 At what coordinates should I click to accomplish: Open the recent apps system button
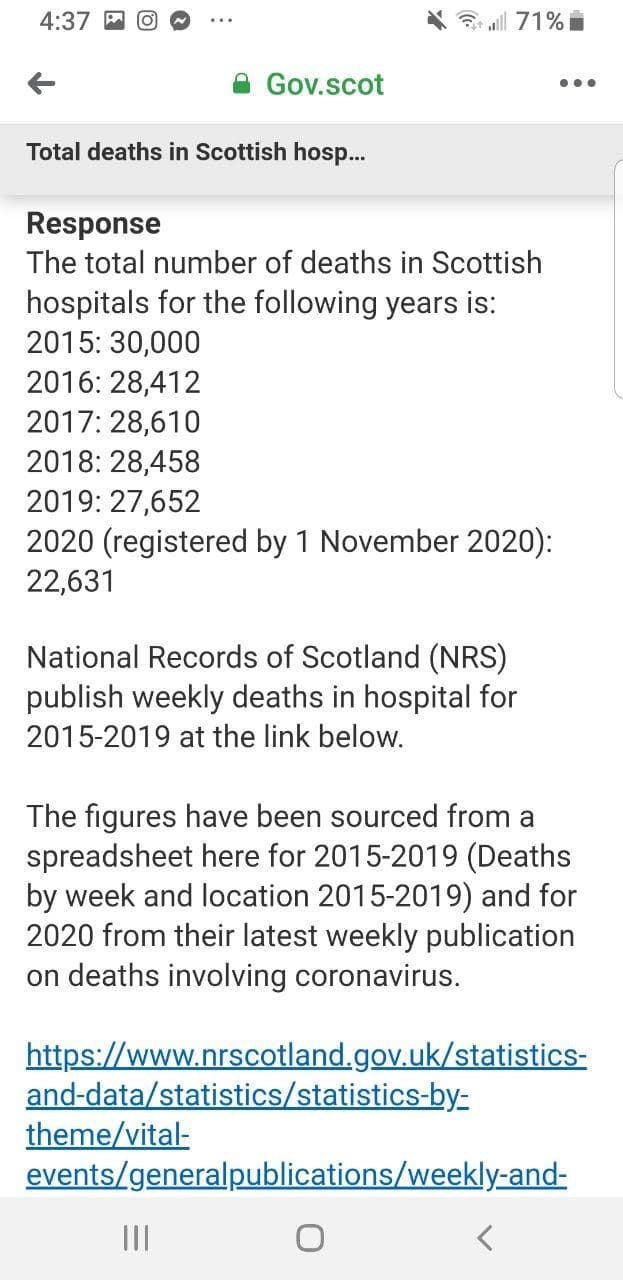[x=135, y=1238]
